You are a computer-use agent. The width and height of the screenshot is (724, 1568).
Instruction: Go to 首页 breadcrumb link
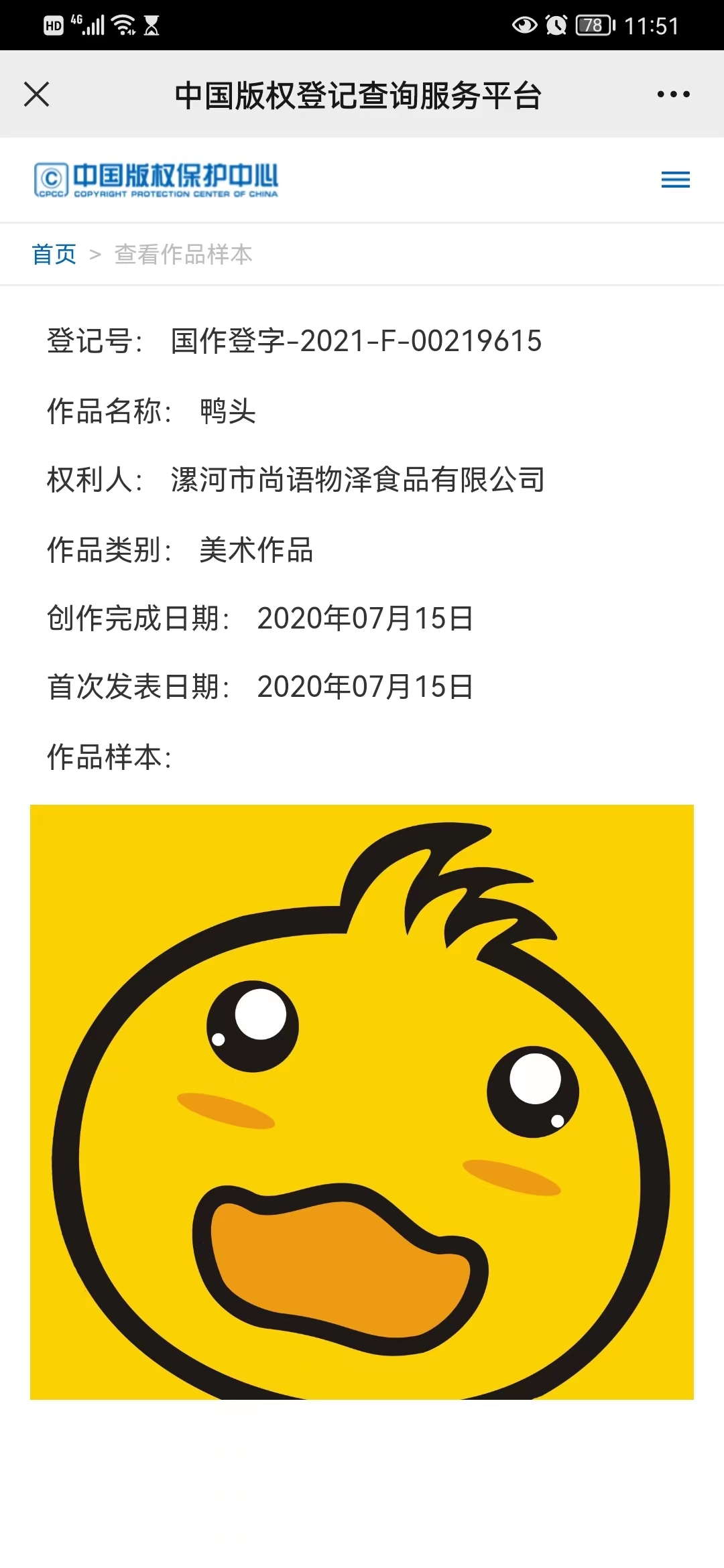[x=54, y=255]
